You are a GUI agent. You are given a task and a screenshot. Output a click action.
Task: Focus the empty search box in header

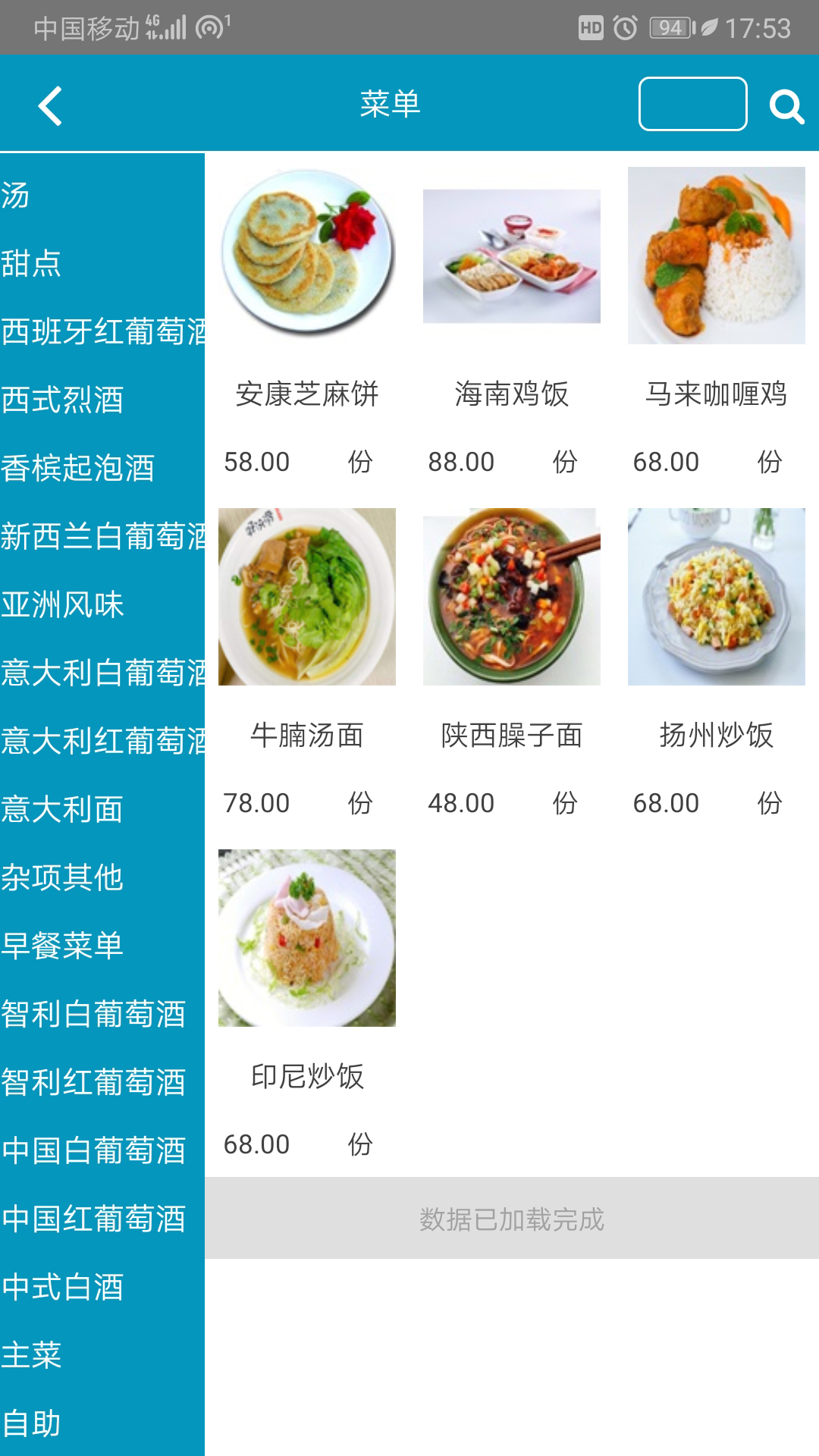(x=692, y=104)
